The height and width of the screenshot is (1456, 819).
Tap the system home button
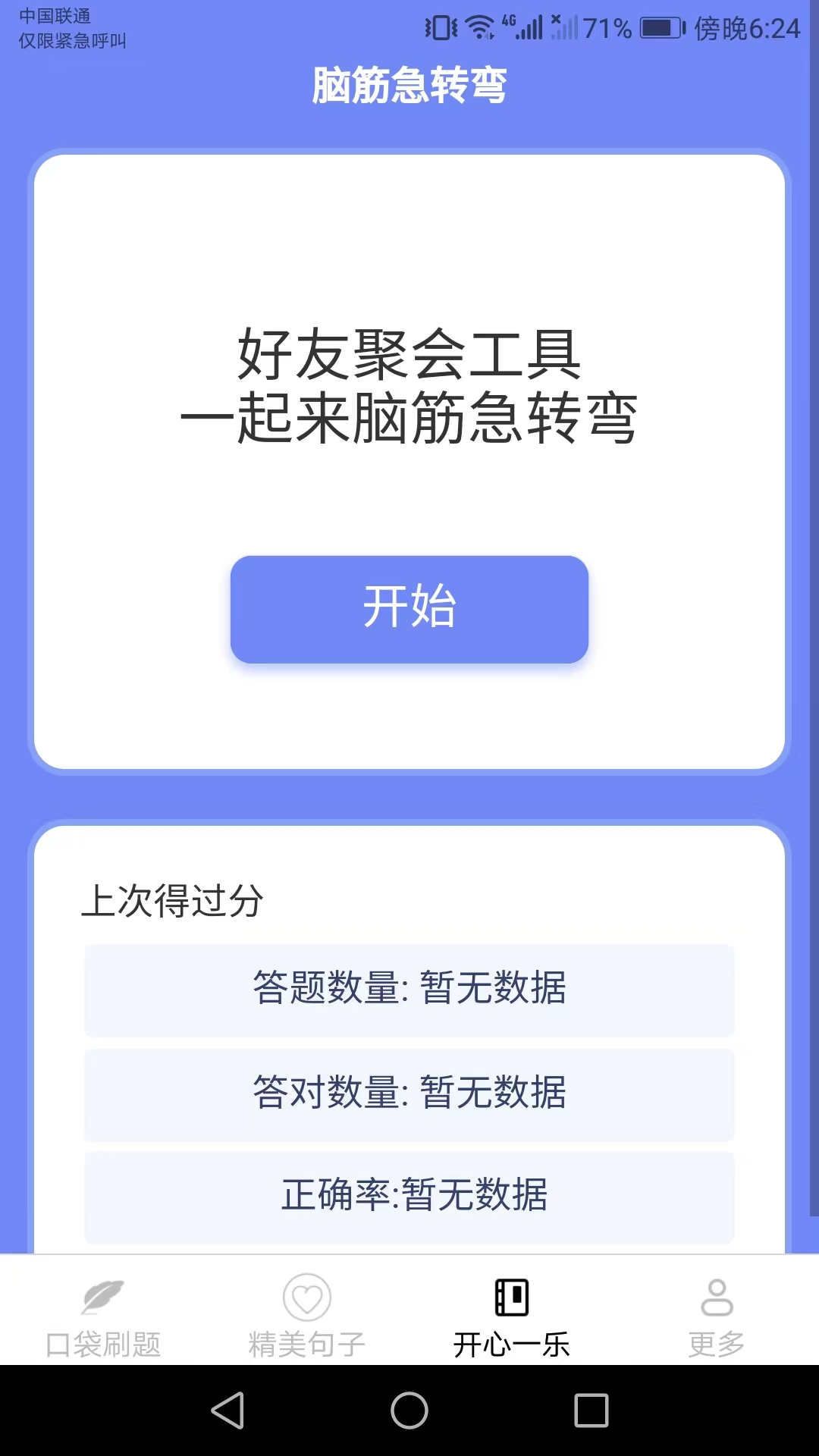(x=409, y=1410)
